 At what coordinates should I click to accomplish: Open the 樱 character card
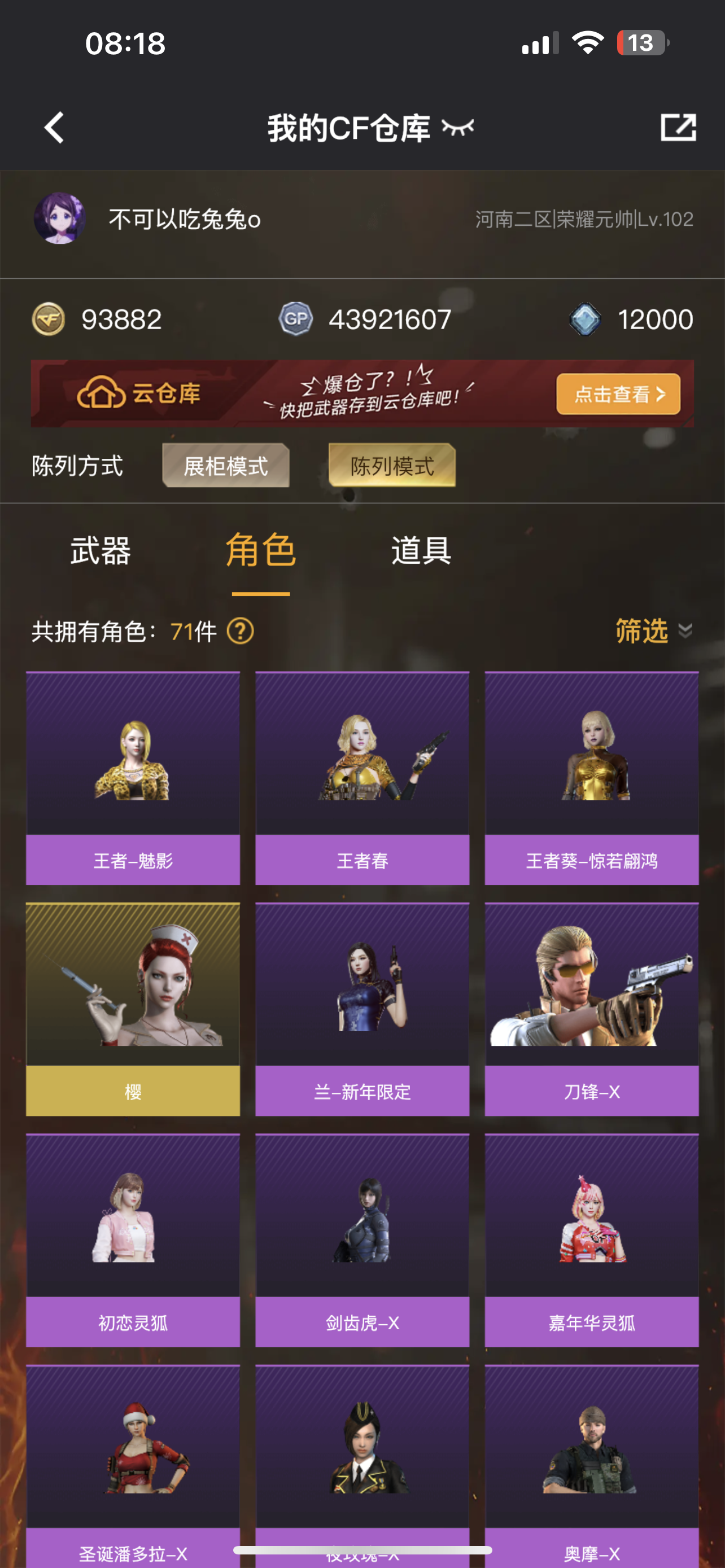tap(133, 1009)
